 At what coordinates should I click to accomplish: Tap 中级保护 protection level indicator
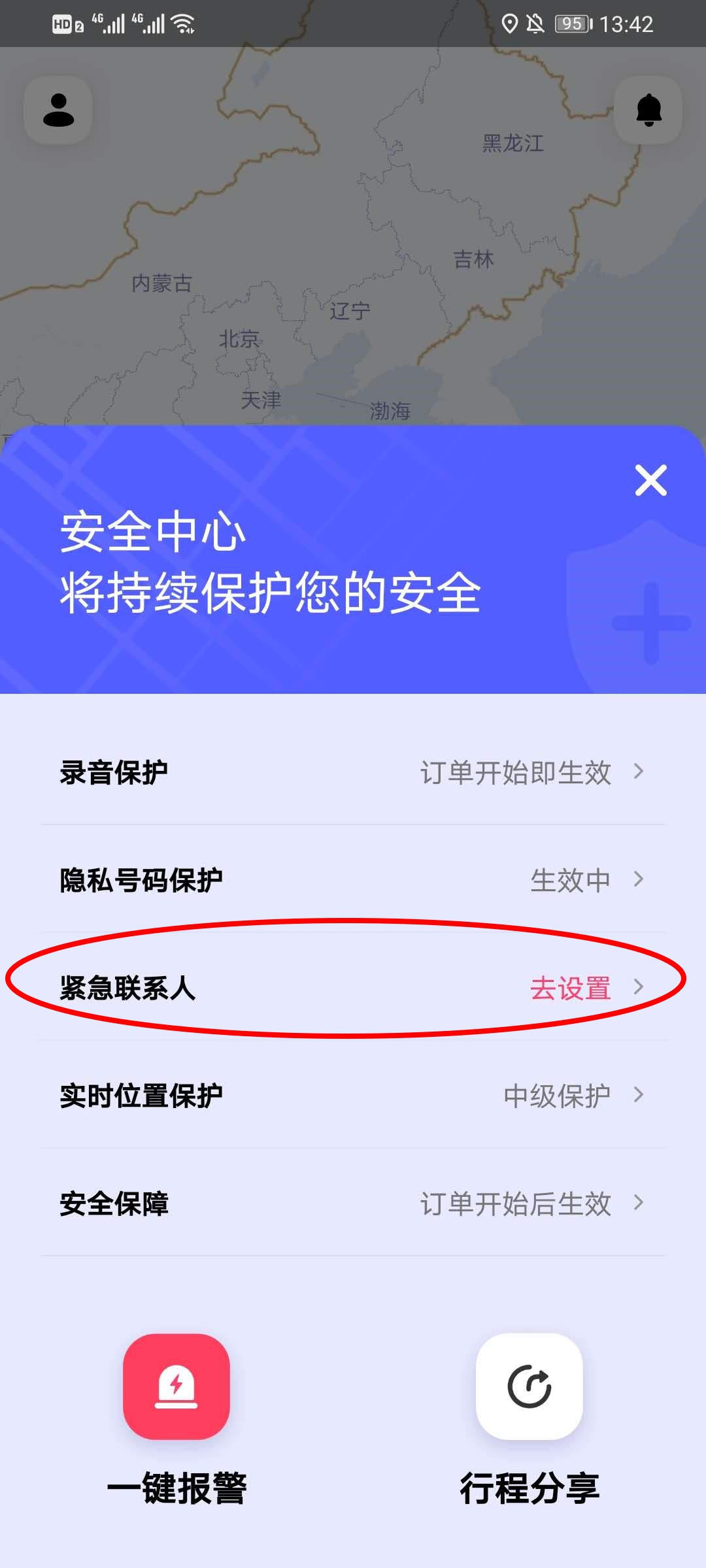557,1094
